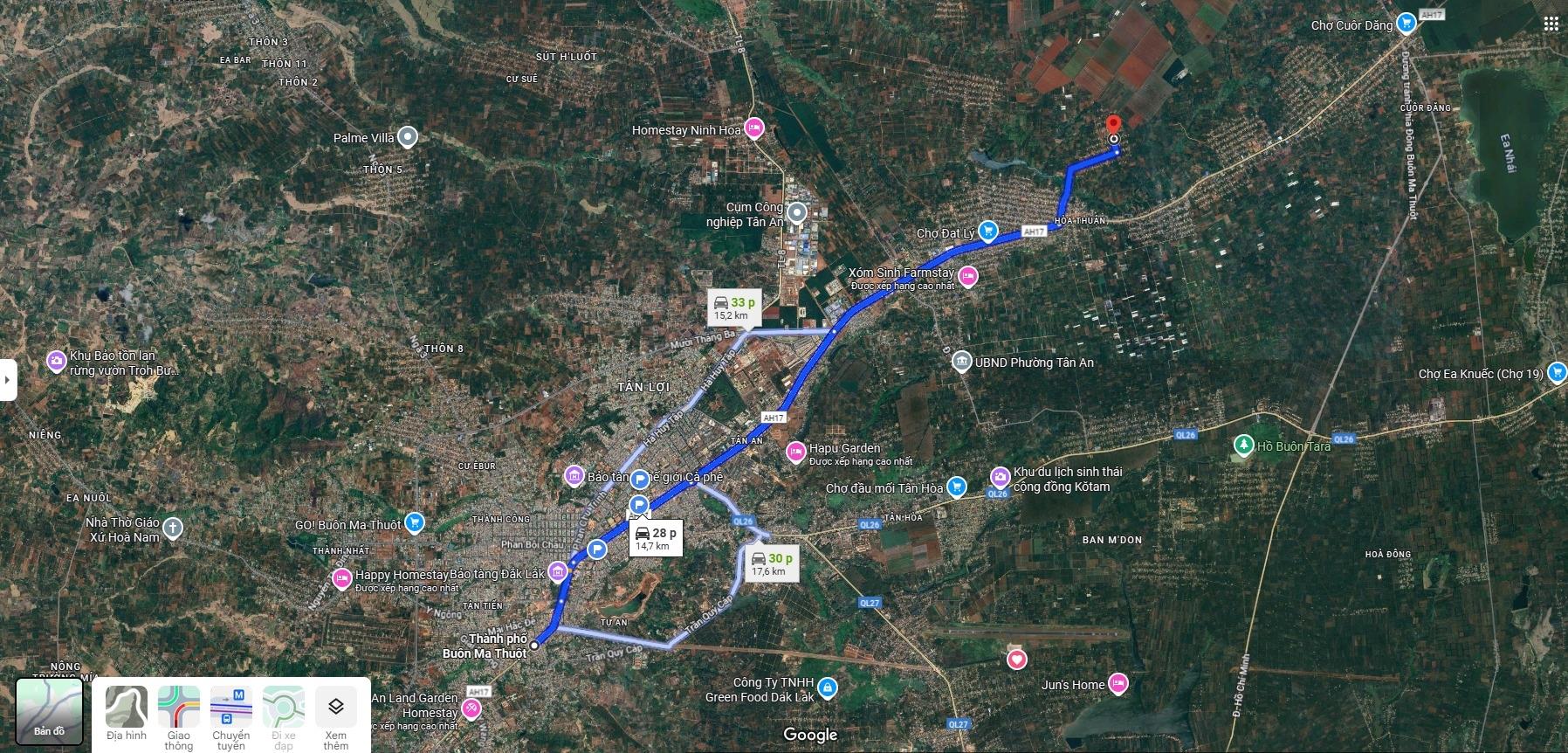Open Xóm Sinh Farmstay lodging pin

967,277
